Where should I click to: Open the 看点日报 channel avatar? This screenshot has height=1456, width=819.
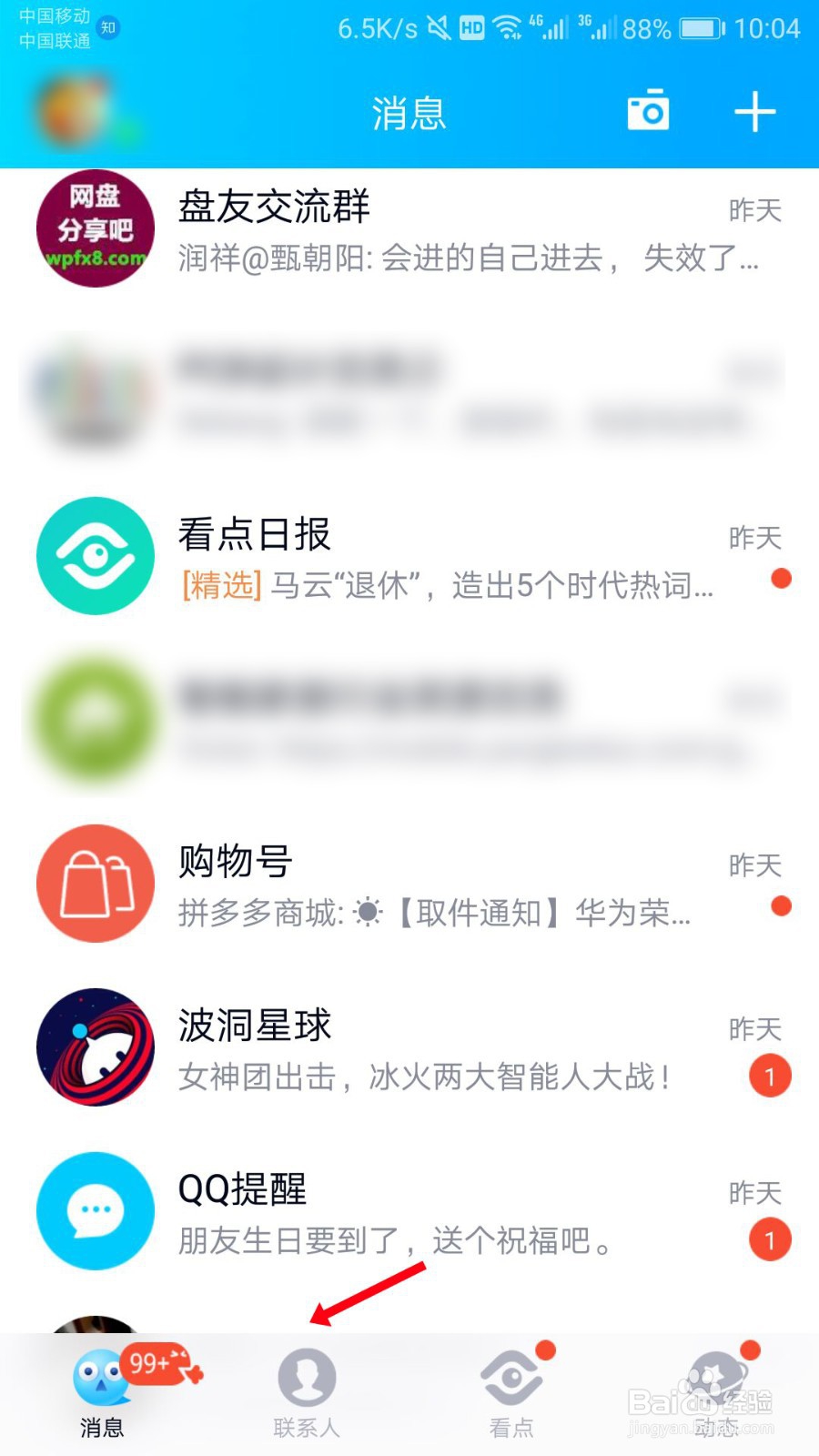coord(95,557)
